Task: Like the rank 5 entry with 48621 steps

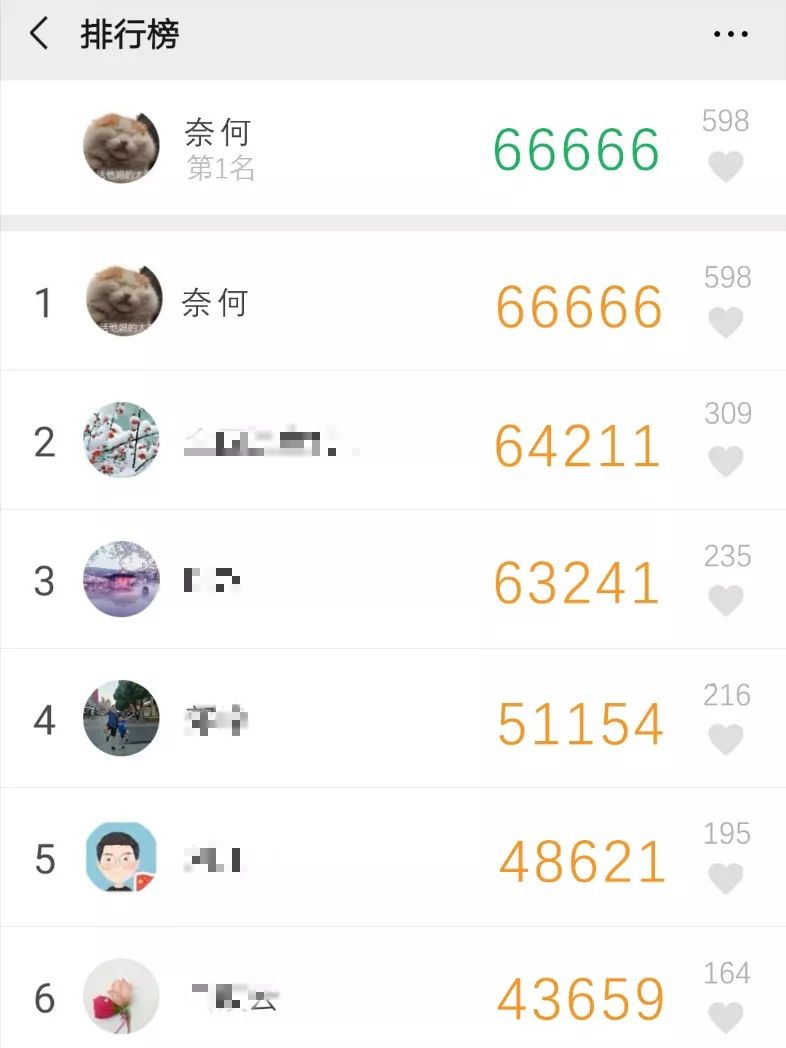Action: click(726, 878)
